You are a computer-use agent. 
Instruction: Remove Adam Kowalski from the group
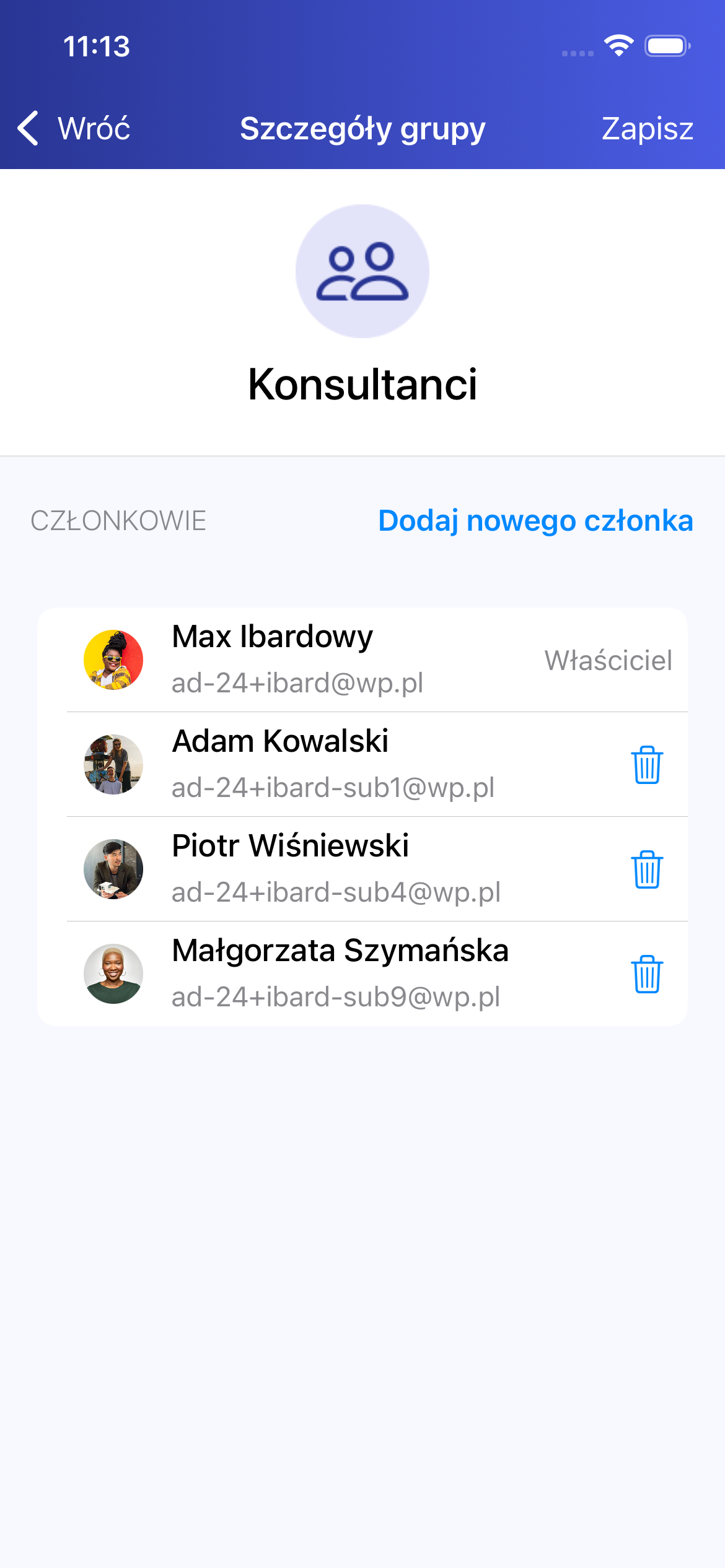[x=647, y=765]
